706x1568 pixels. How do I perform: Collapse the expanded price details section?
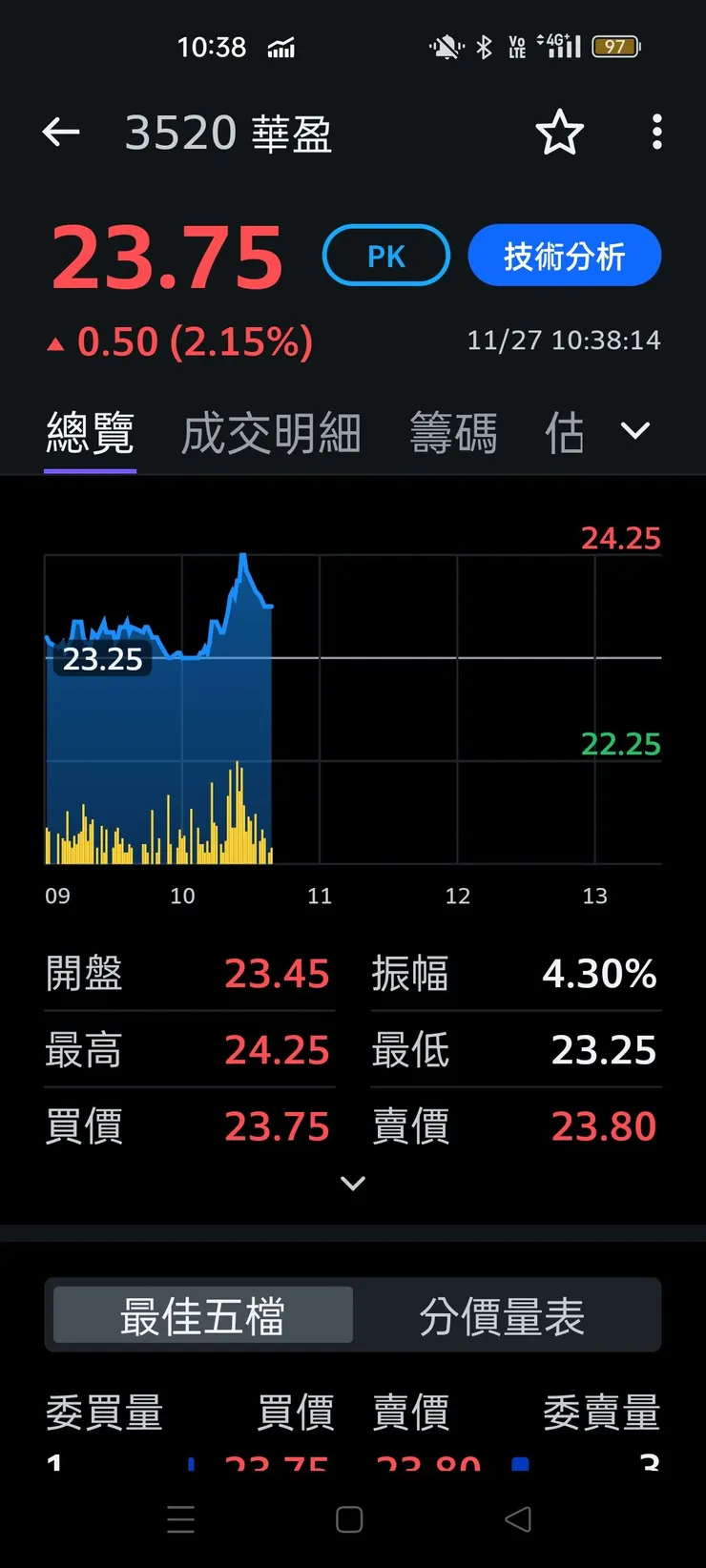353,1183
